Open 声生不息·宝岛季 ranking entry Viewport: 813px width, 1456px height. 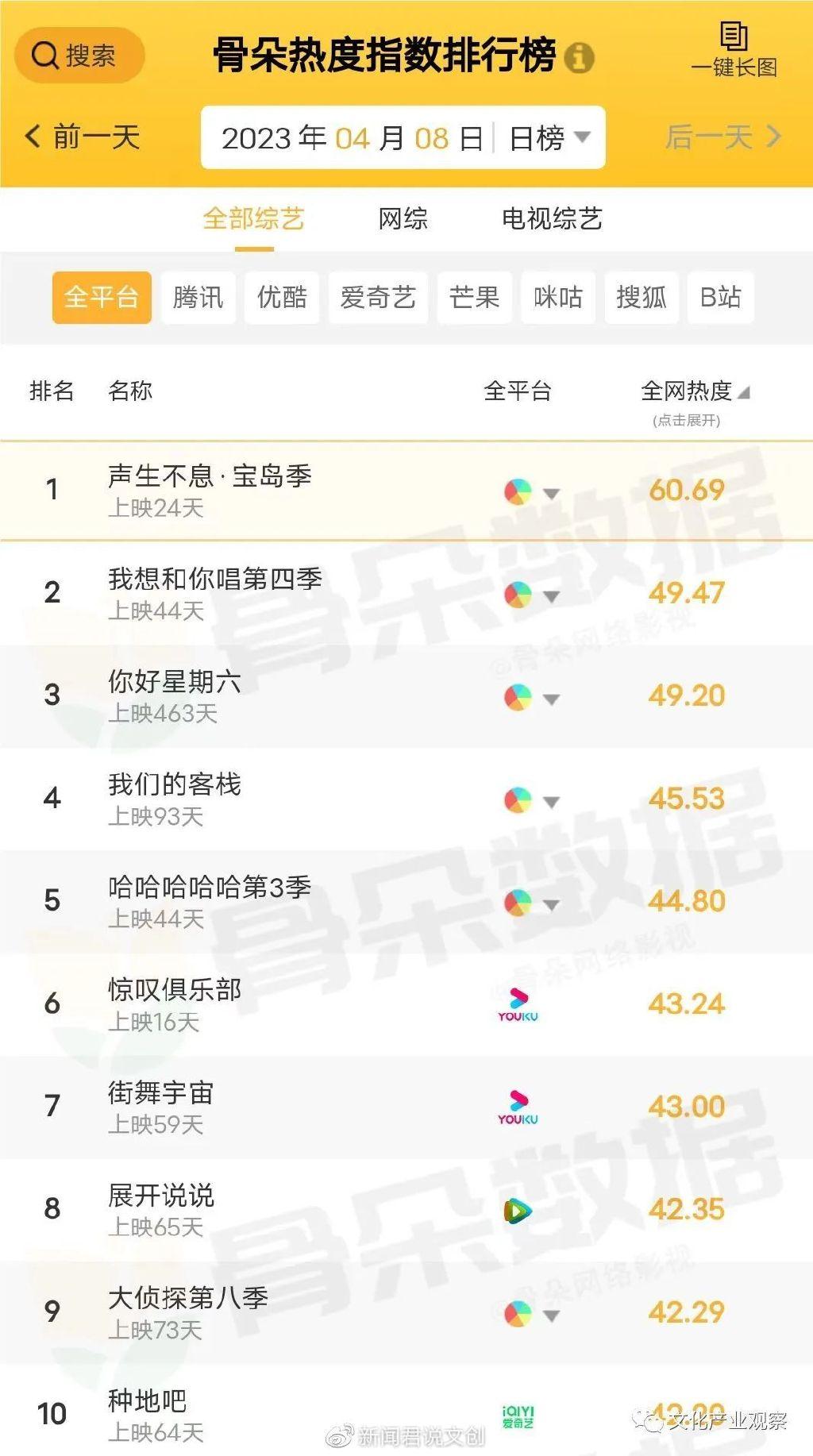[406, 491]
